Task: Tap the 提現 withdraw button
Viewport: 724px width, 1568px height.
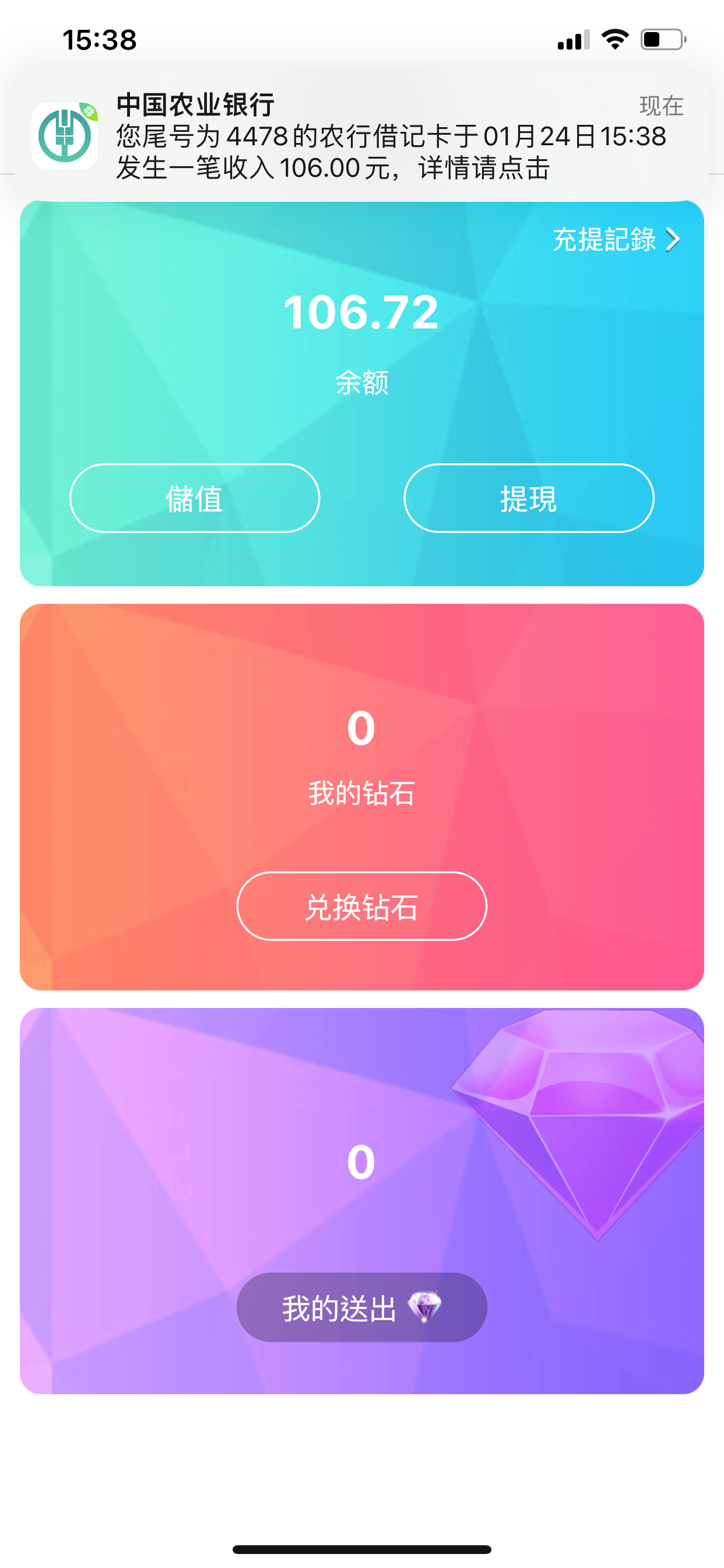Action: 529,499
